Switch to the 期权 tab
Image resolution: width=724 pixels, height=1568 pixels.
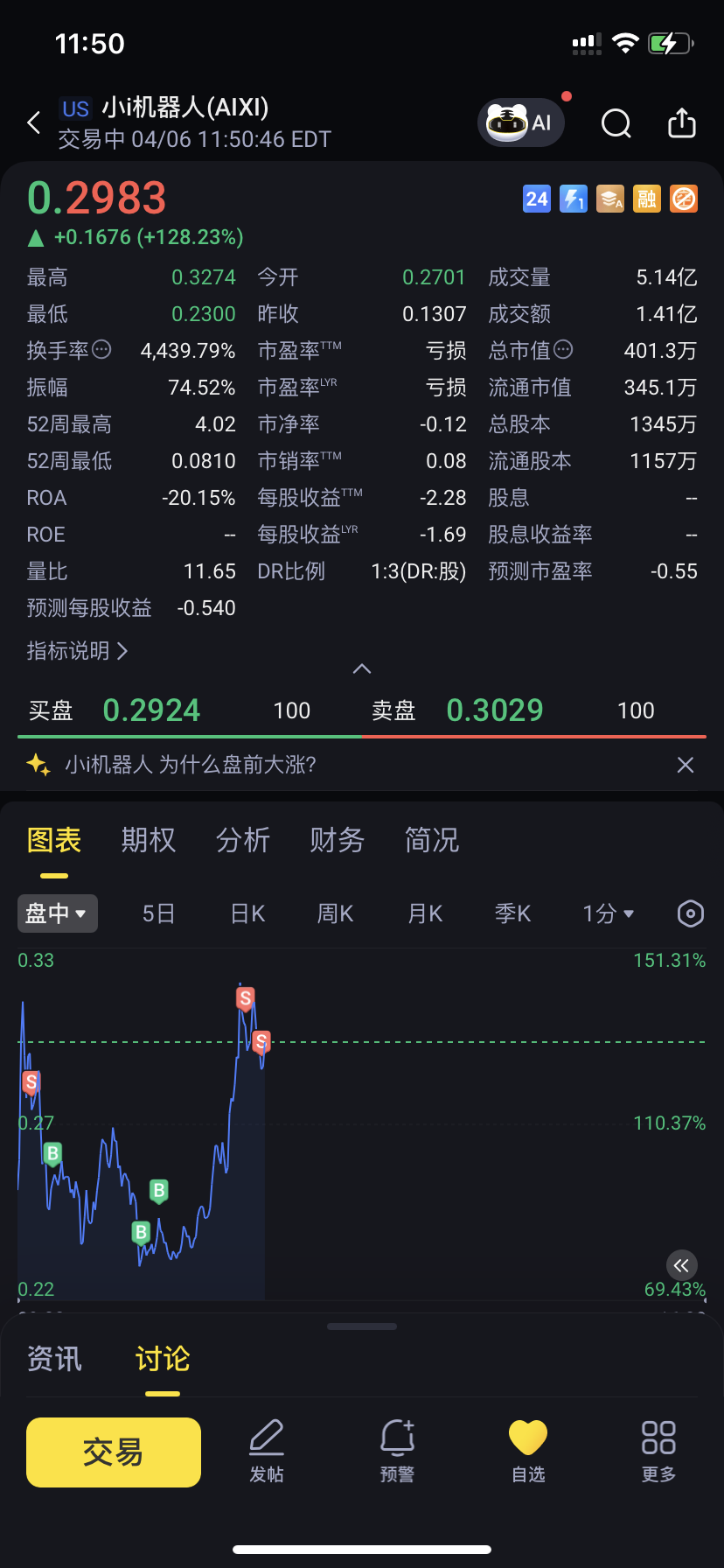148,840
